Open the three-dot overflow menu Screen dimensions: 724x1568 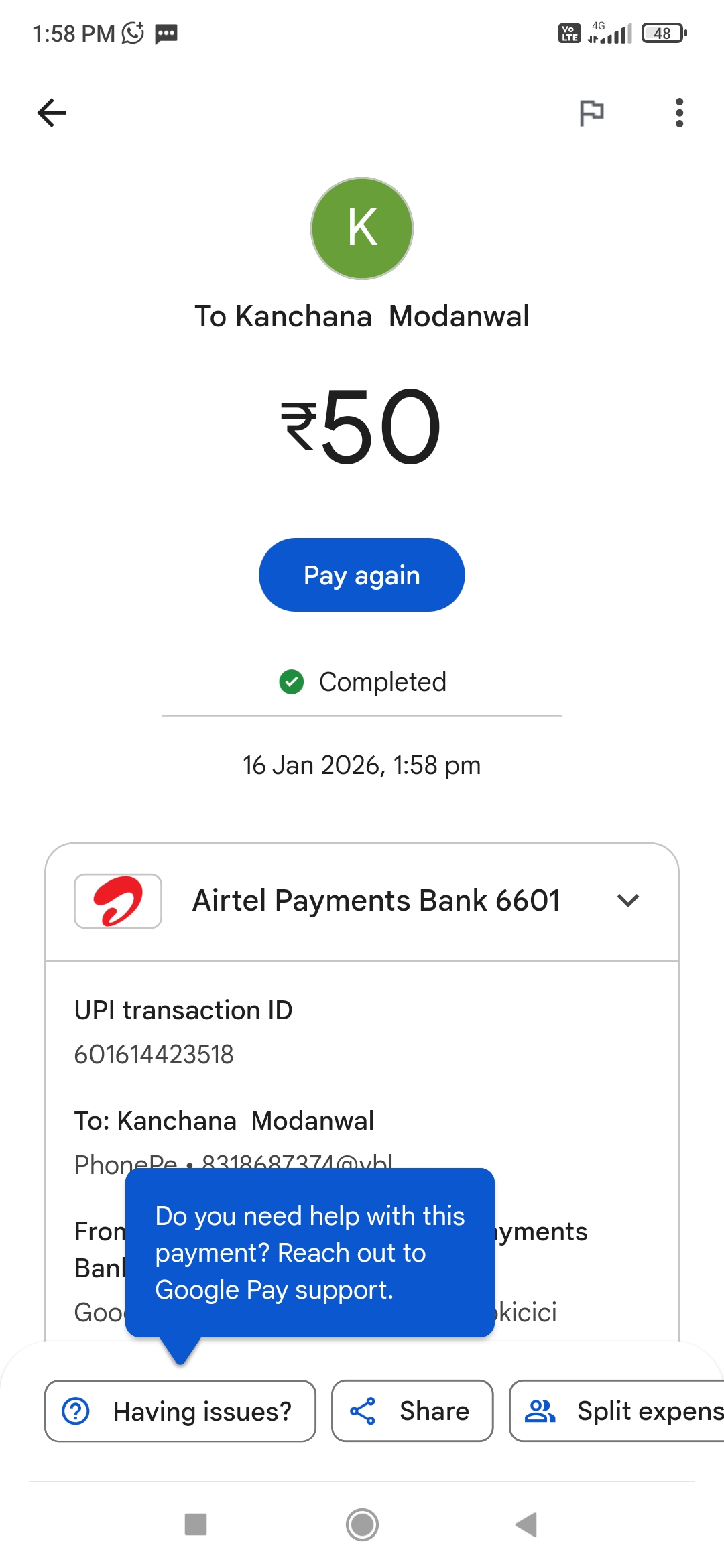pos(679,113)
